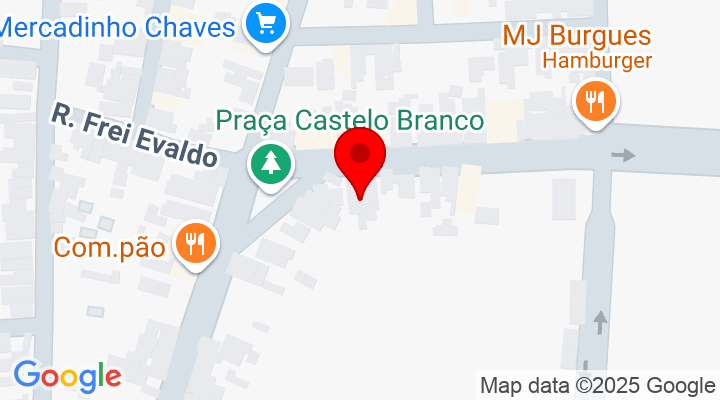Tap the Google logo on the map

pos(67,376)
